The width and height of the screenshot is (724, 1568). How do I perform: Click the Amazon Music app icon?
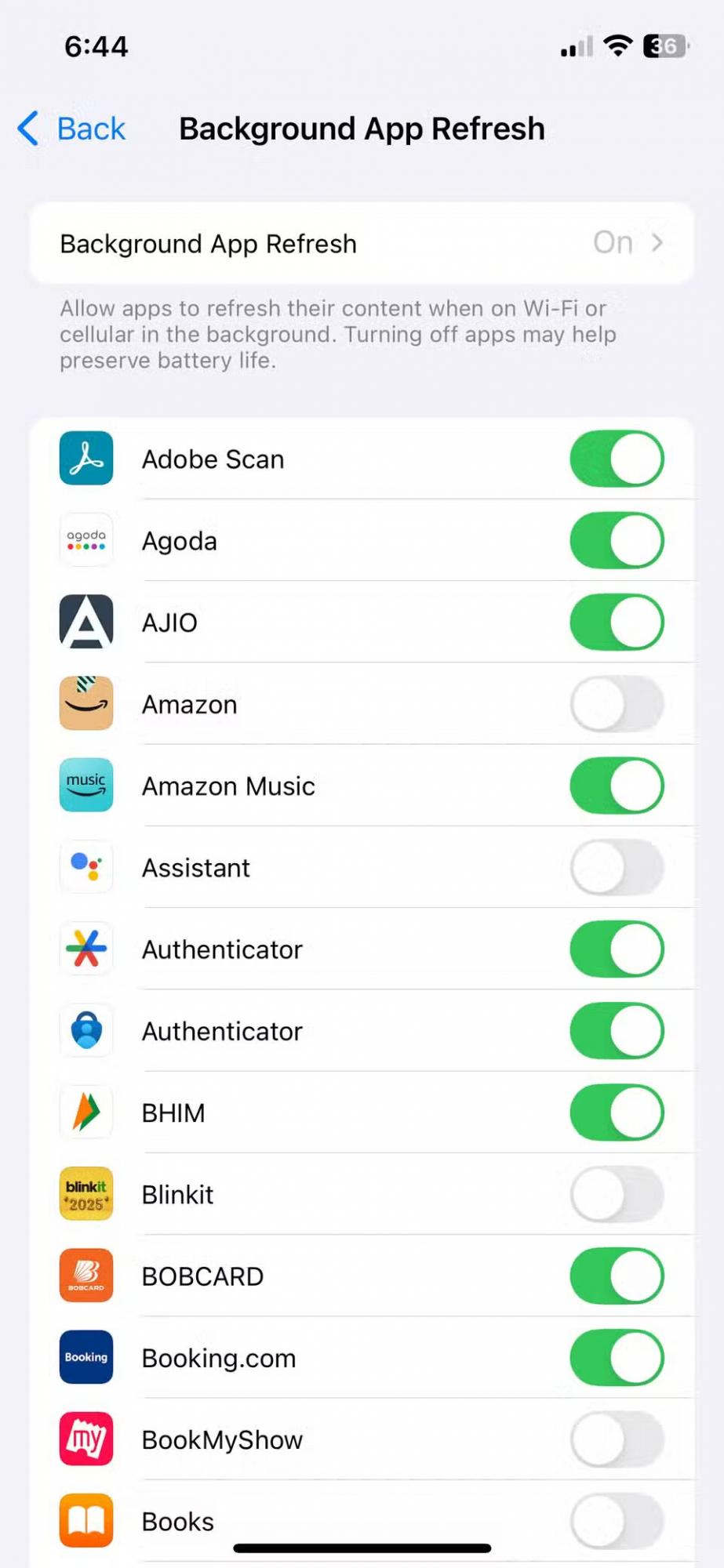click(x=85, y=786)
